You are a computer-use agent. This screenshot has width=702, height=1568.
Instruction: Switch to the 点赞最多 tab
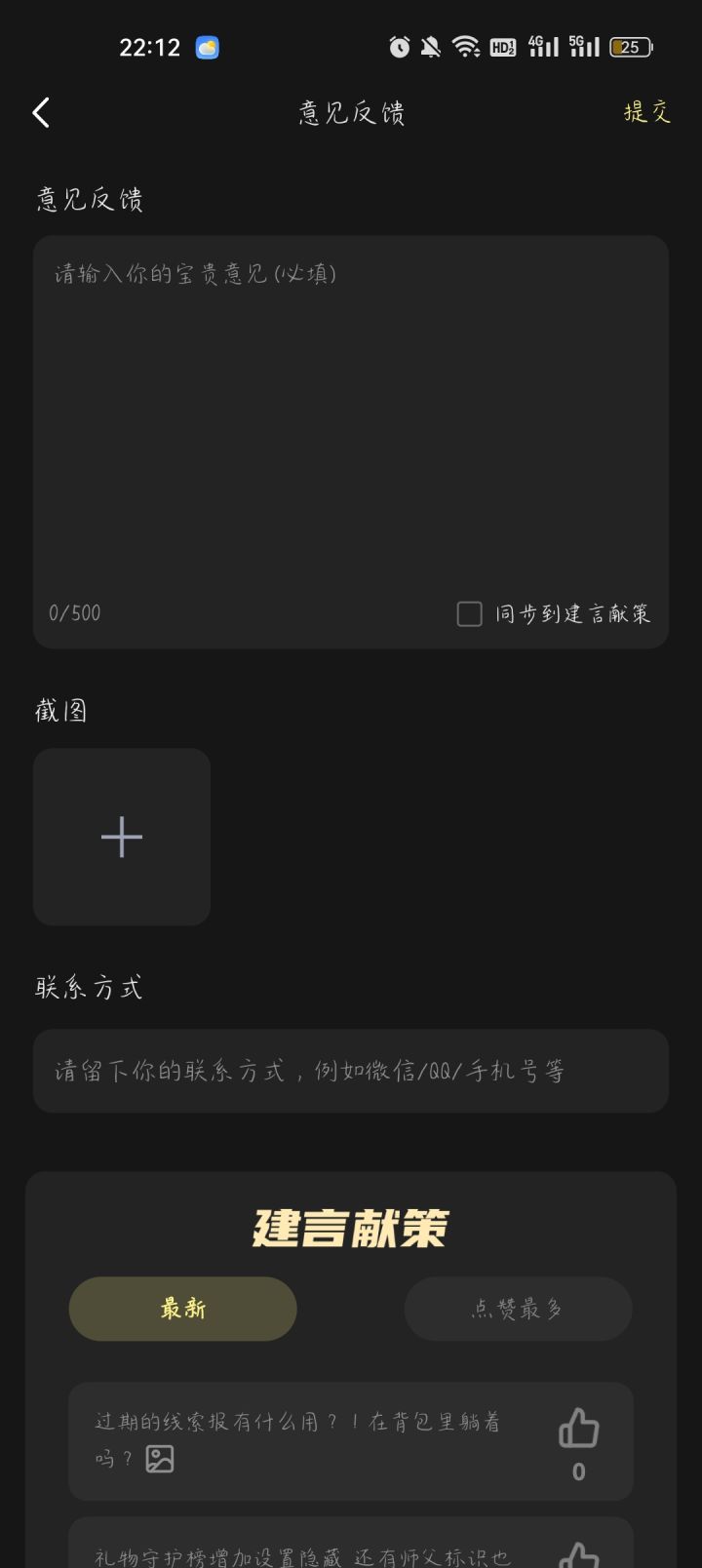pos(519,1309)
